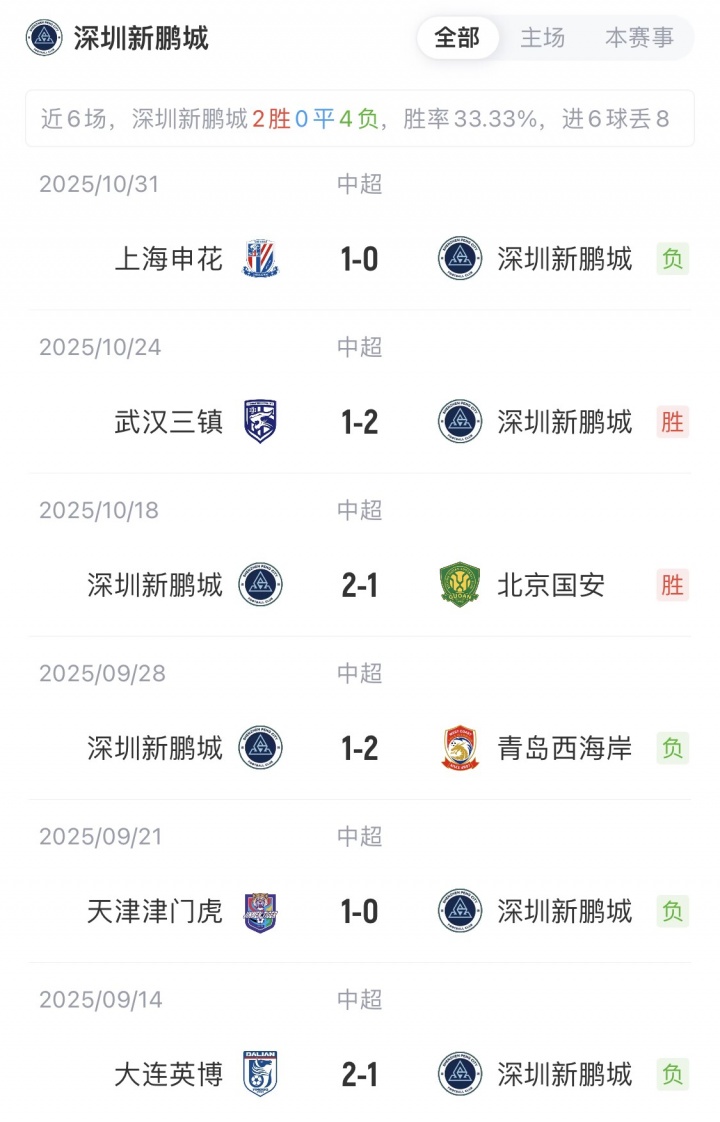Open the 天津津门虎 1-0 深圳新鹏城 match
Screen dimensions: 720x1122
click(x=359, y=911)
